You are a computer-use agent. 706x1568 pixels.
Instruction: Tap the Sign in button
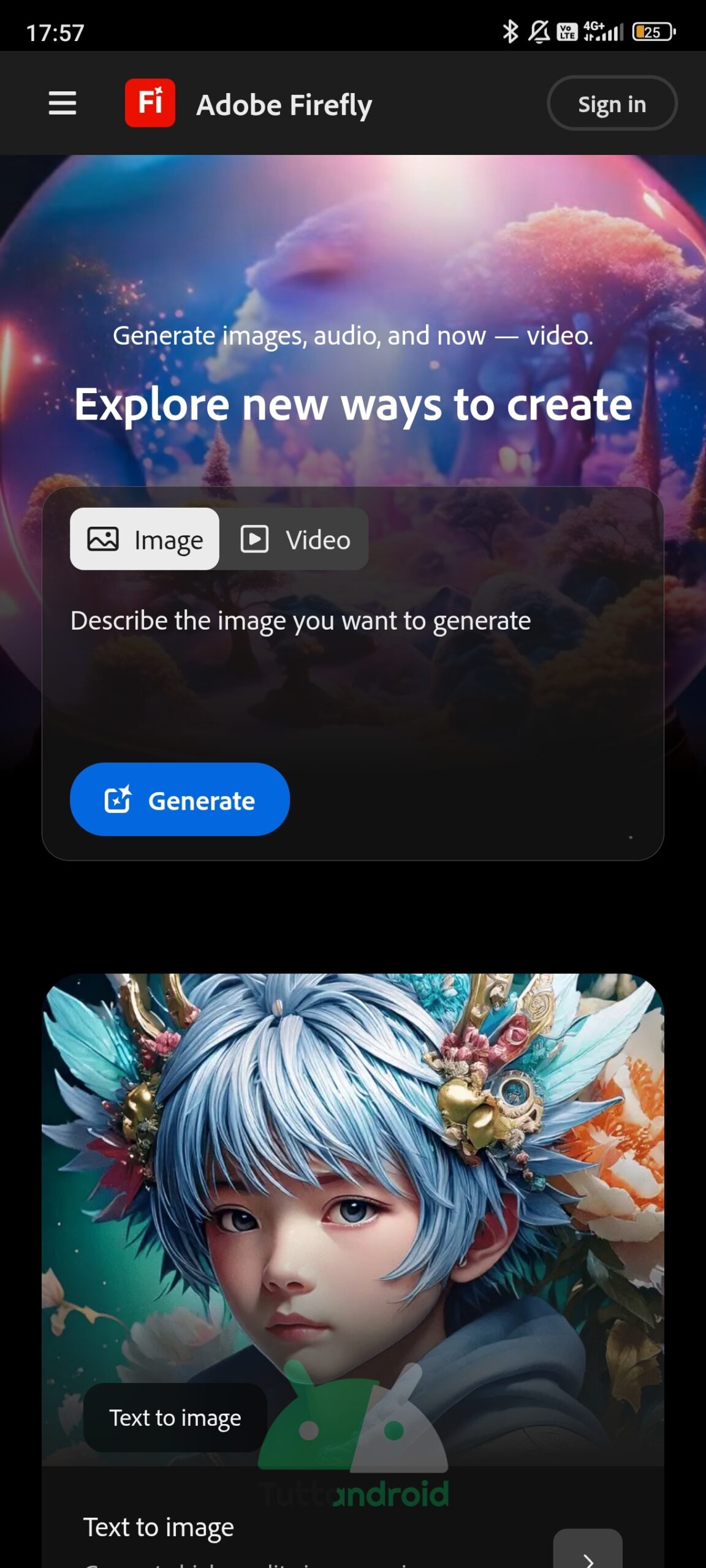pos(612,104)
